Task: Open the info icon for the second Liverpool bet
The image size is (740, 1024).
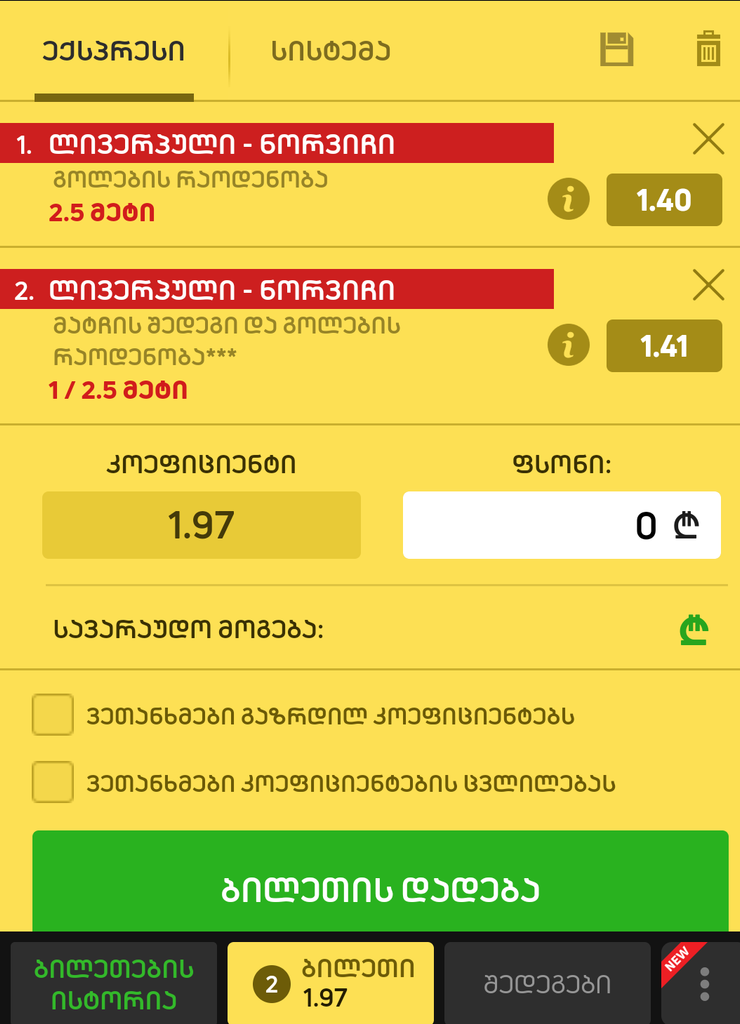Action: coord(567,346)
